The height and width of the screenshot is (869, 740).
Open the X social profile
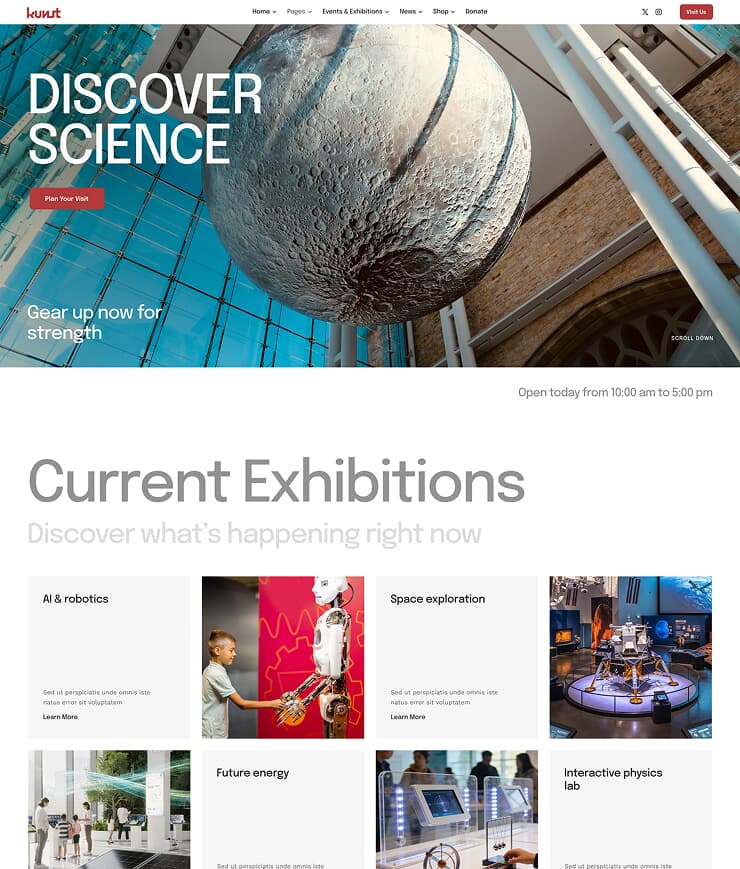coord(645,12)
